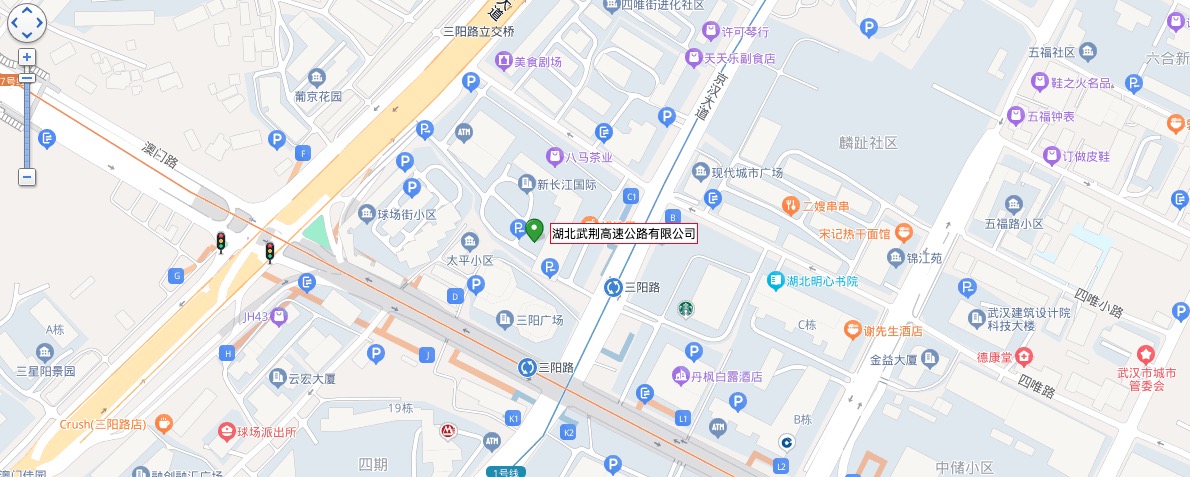Open the 宋记热干面馆 food marker

(x=903, y=233)
